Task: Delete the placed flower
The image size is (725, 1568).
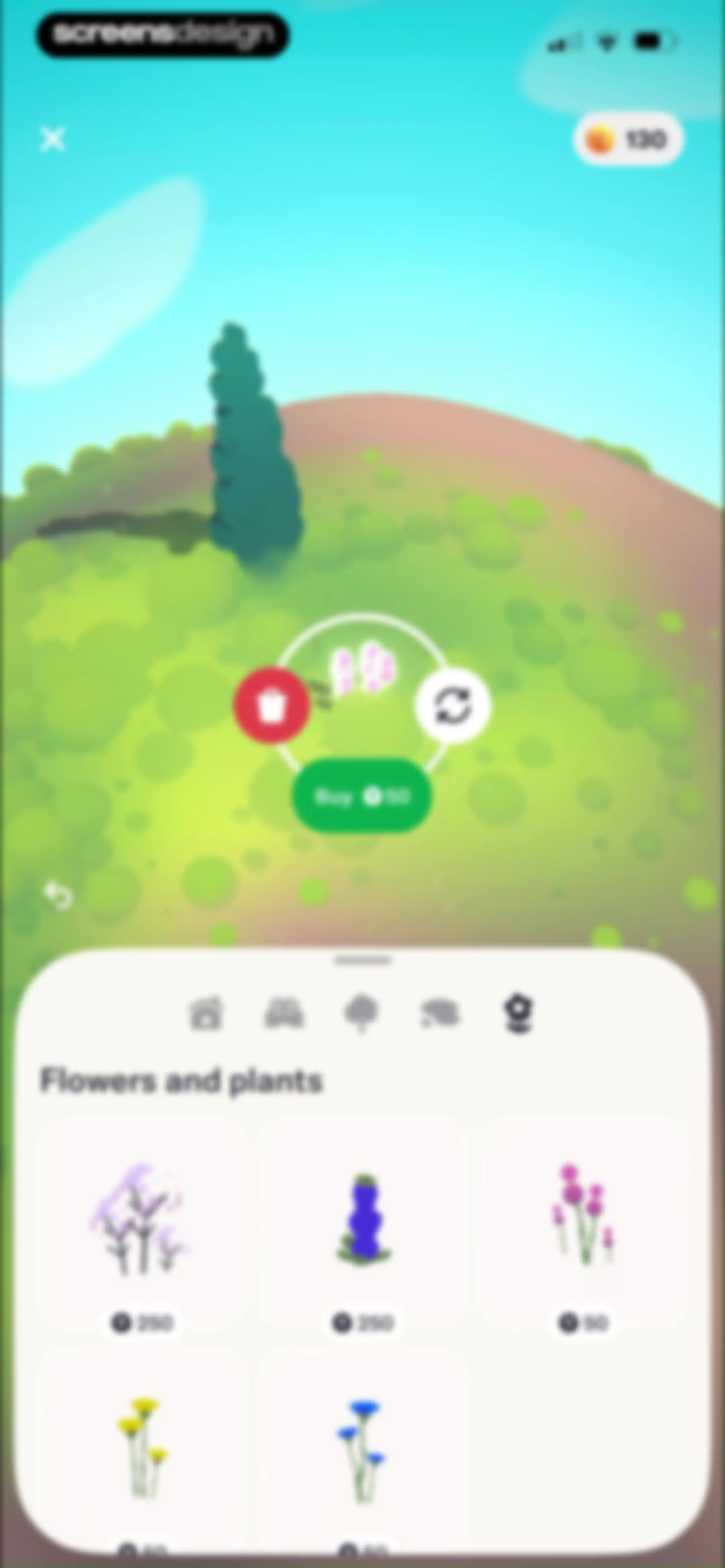Action: tap(272, 705)
